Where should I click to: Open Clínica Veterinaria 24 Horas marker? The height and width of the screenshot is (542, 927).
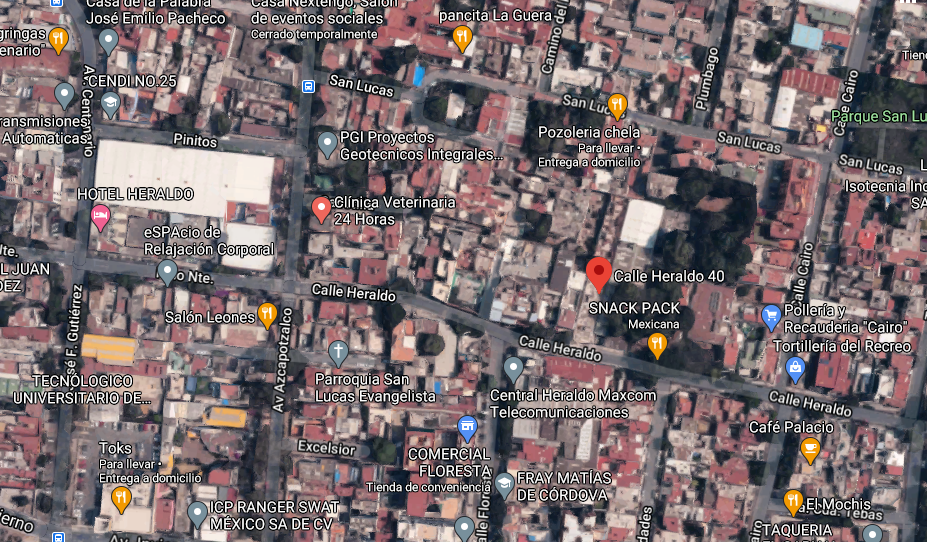[x=321, y=210]
